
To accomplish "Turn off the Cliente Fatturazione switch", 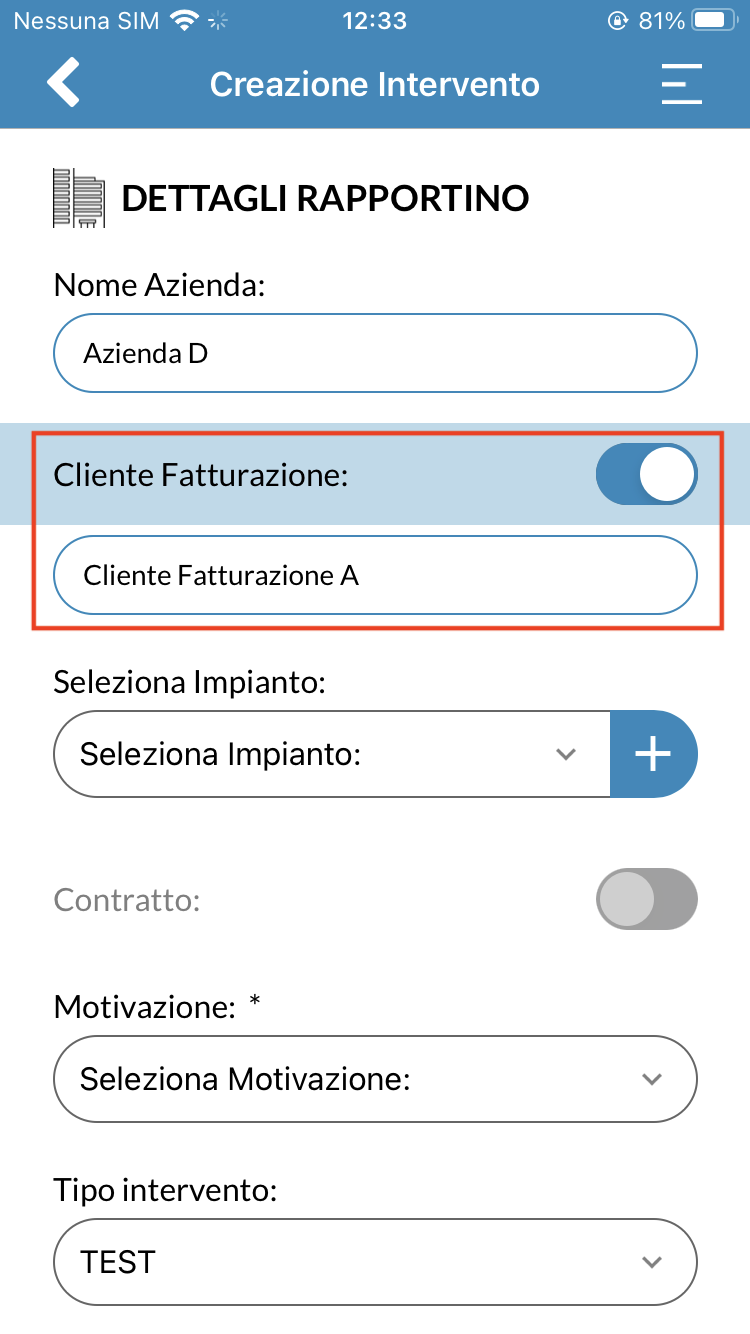I will pyautogui.click(x=646, y=474).
